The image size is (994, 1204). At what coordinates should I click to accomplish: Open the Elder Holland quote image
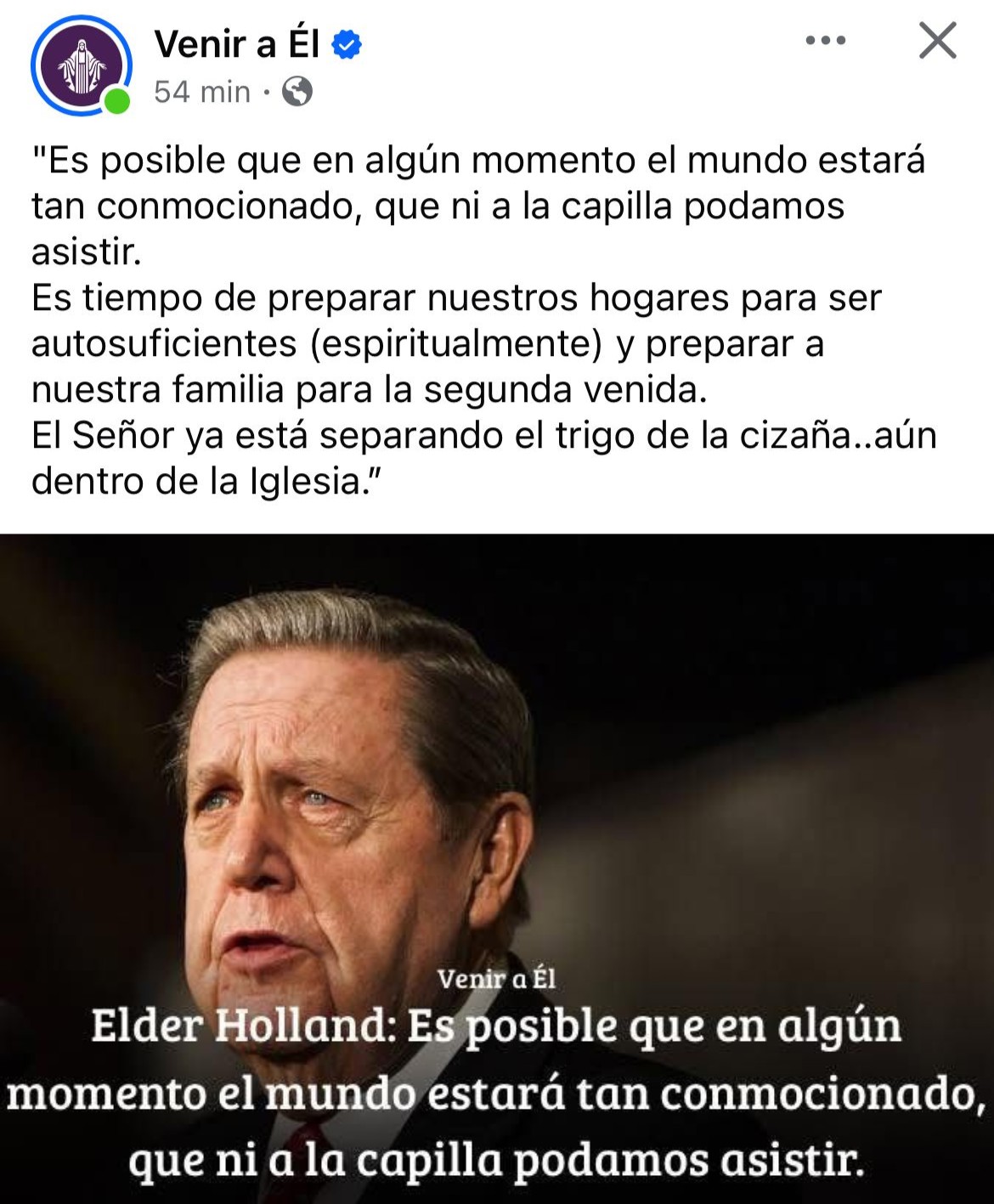tap(497, 867)
